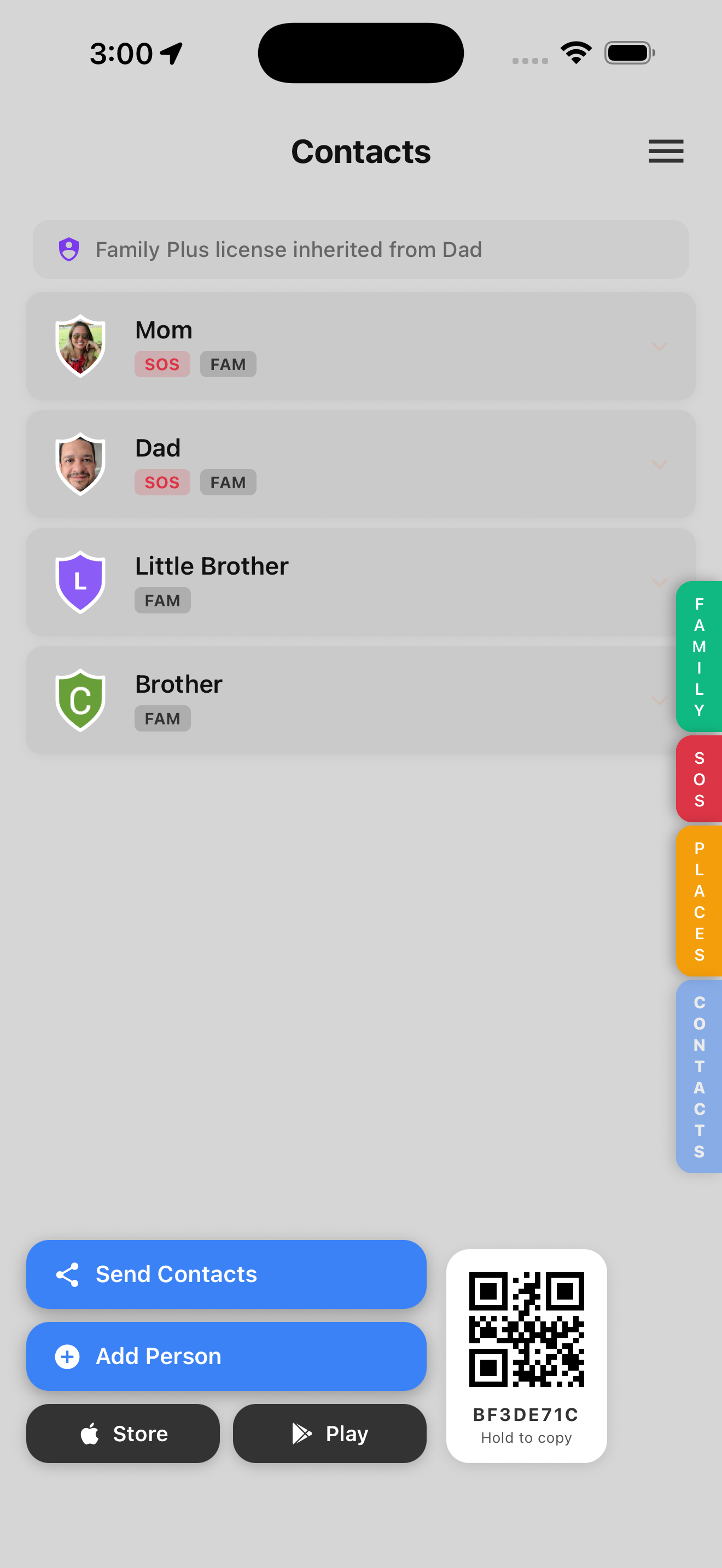Screen dimensions: 722x1568
Task: Tap Send Contacts button
Action: [226, 1274]
